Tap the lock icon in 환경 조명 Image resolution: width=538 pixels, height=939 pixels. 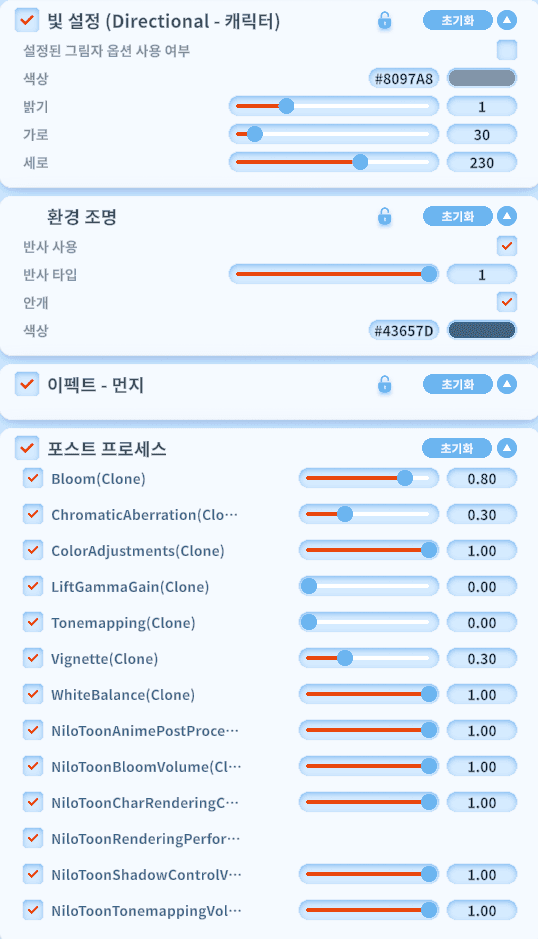pyautogui.click(x=385, y=216)
